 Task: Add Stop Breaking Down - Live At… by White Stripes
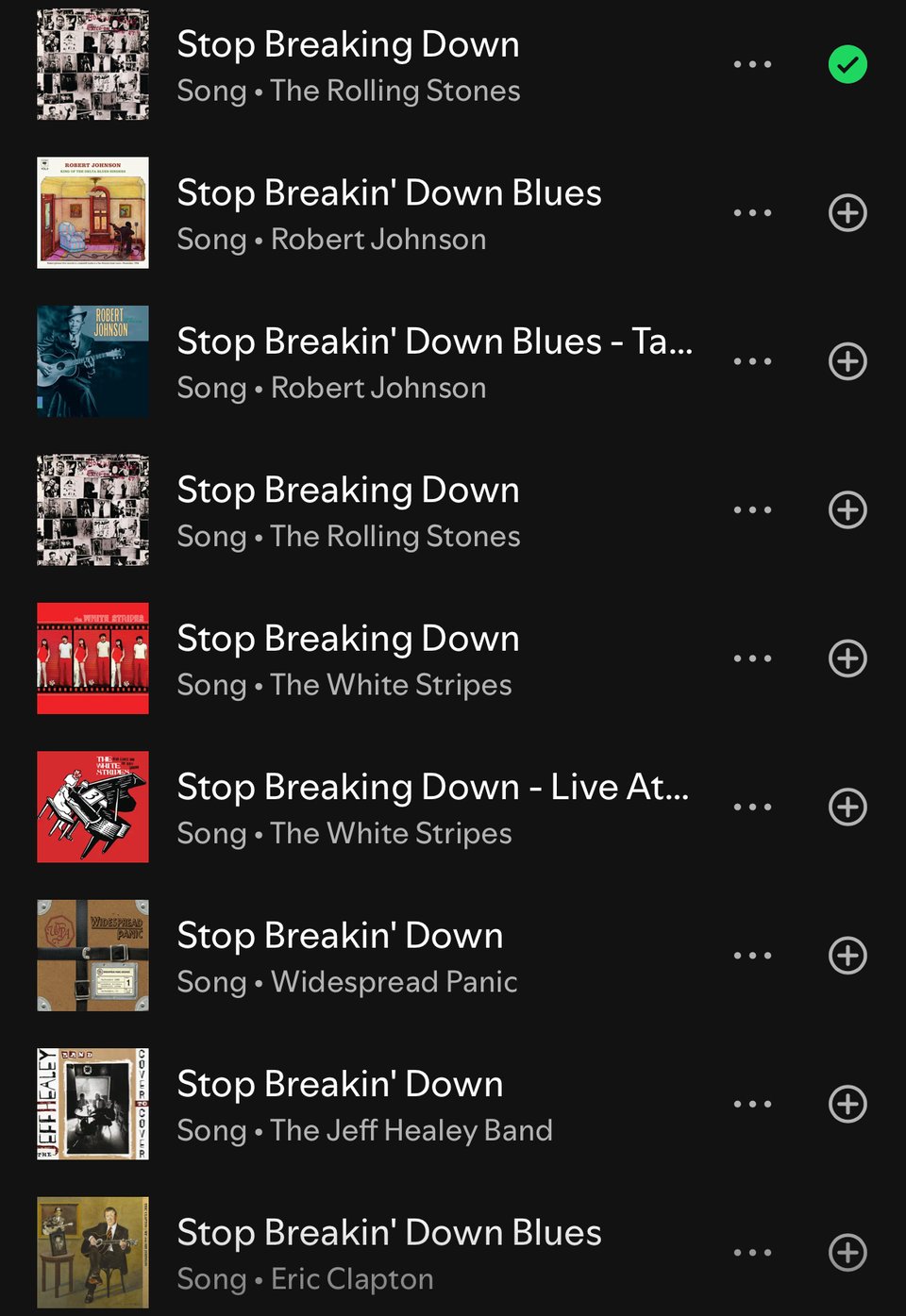[x=847, y=807]
